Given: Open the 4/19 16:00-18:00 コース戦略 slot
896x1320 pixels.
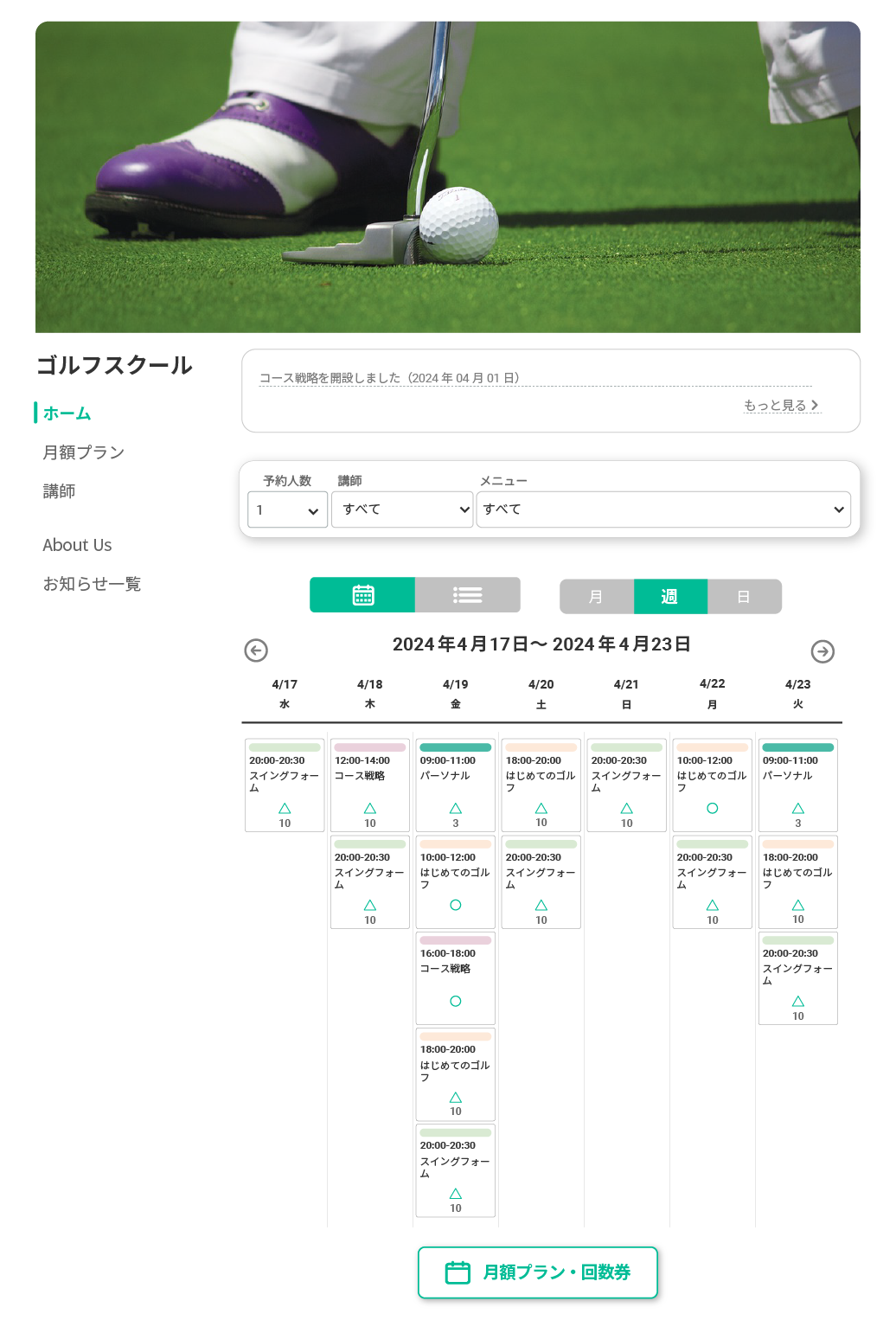Looking at the screenshot, I should pos(456,977).
